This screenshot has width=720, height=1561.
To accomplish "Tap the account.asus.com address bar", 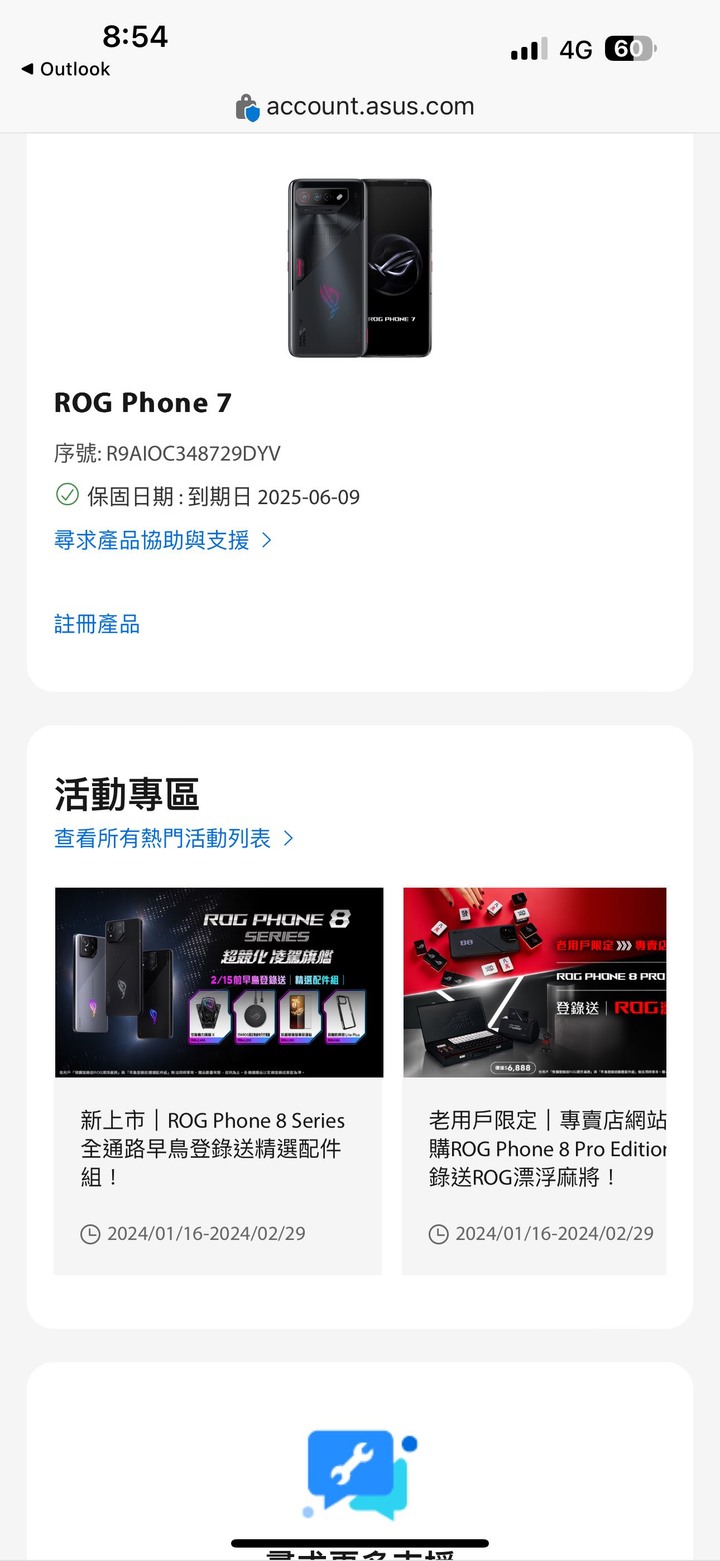I will point(360,107).
